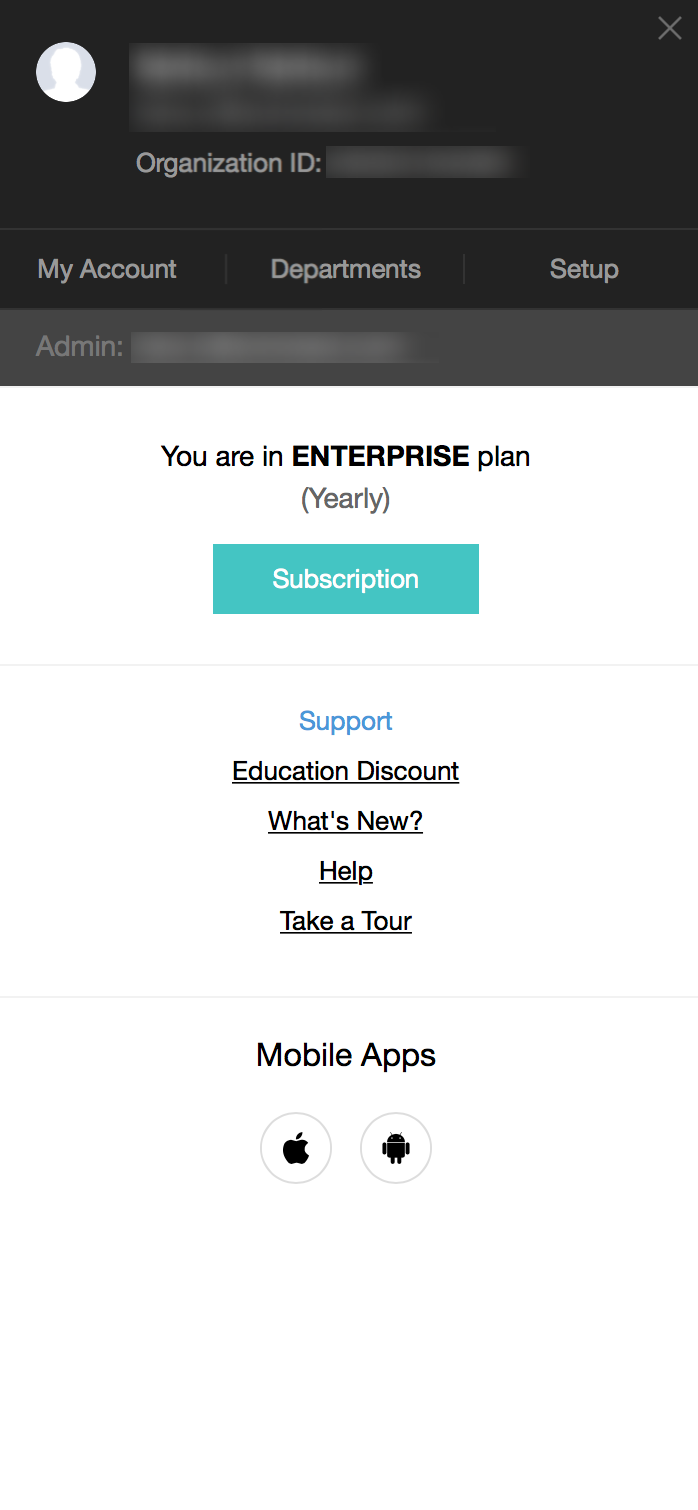
Task: View Education Discount details
Action: point(345,771)
